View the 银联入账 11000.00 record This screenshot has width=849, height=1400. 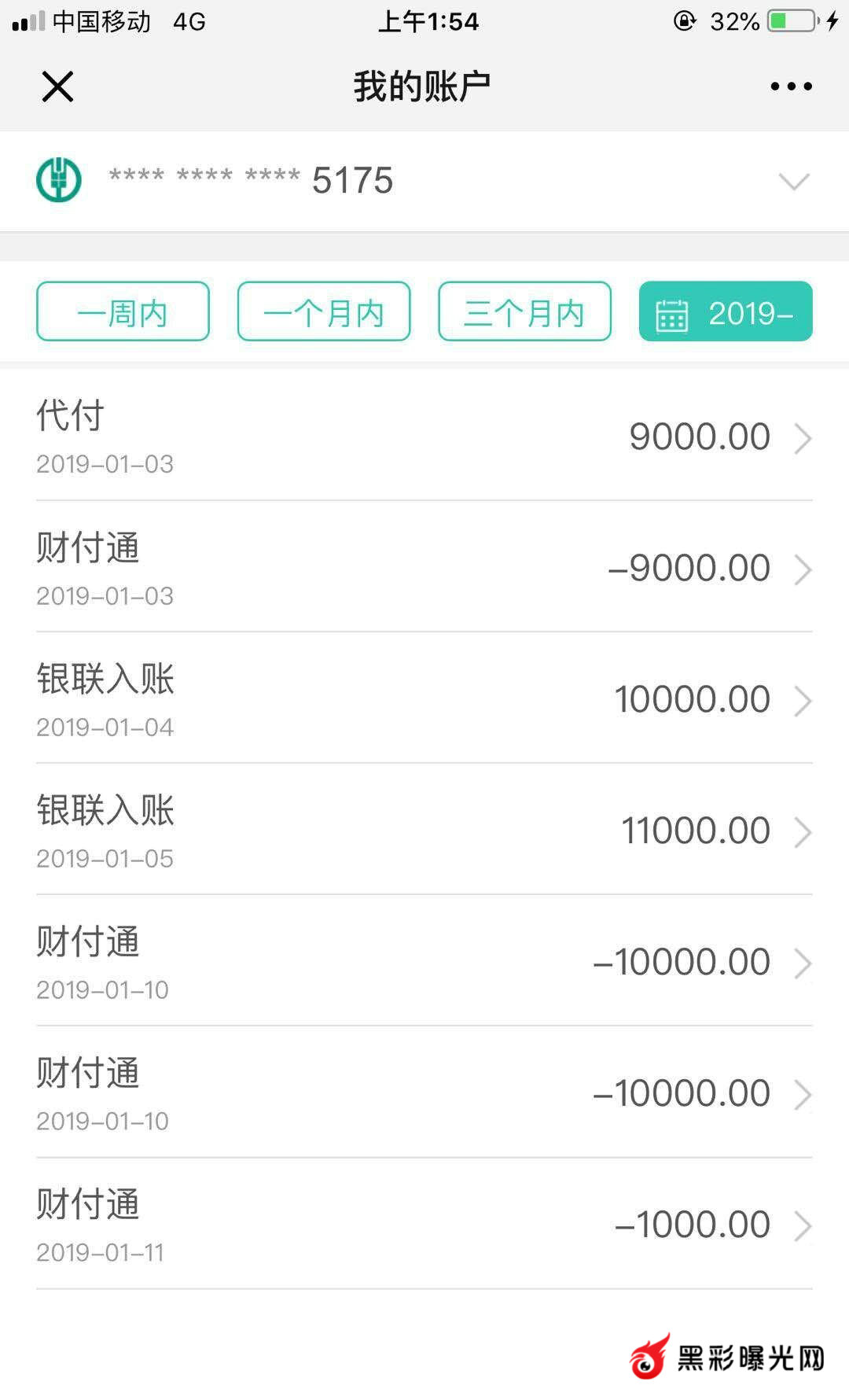pyautogui.click(x=424, y=831)
